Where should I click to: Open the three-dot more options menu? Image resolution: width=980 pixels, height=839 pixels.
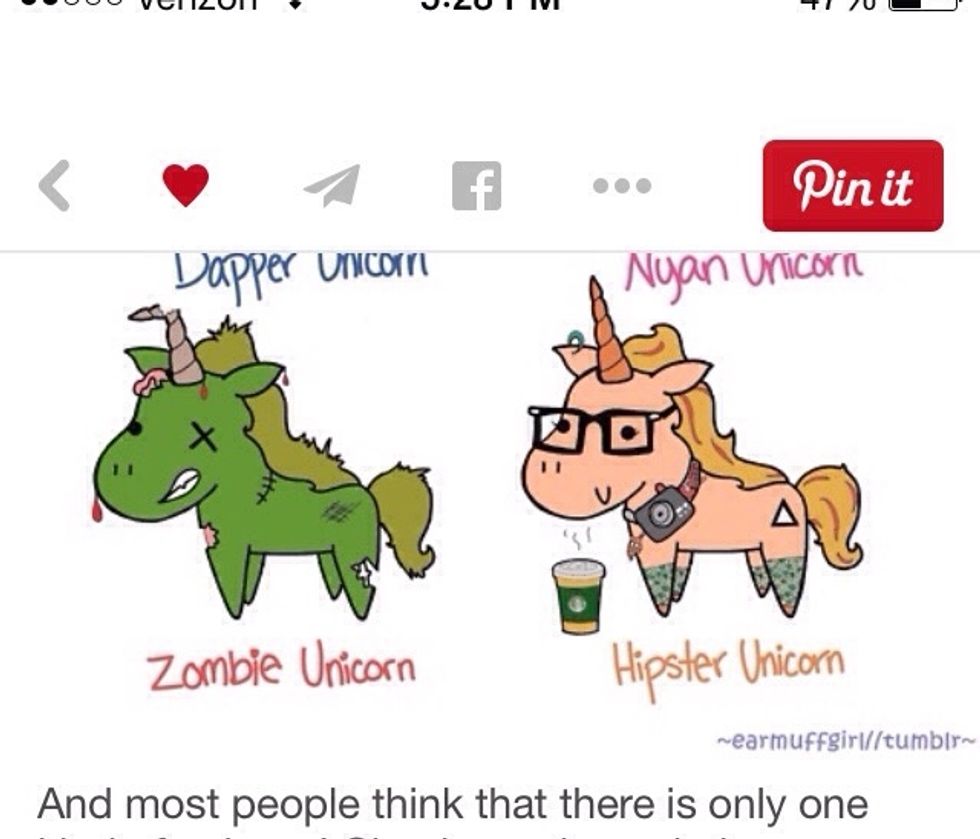[621, 186]
